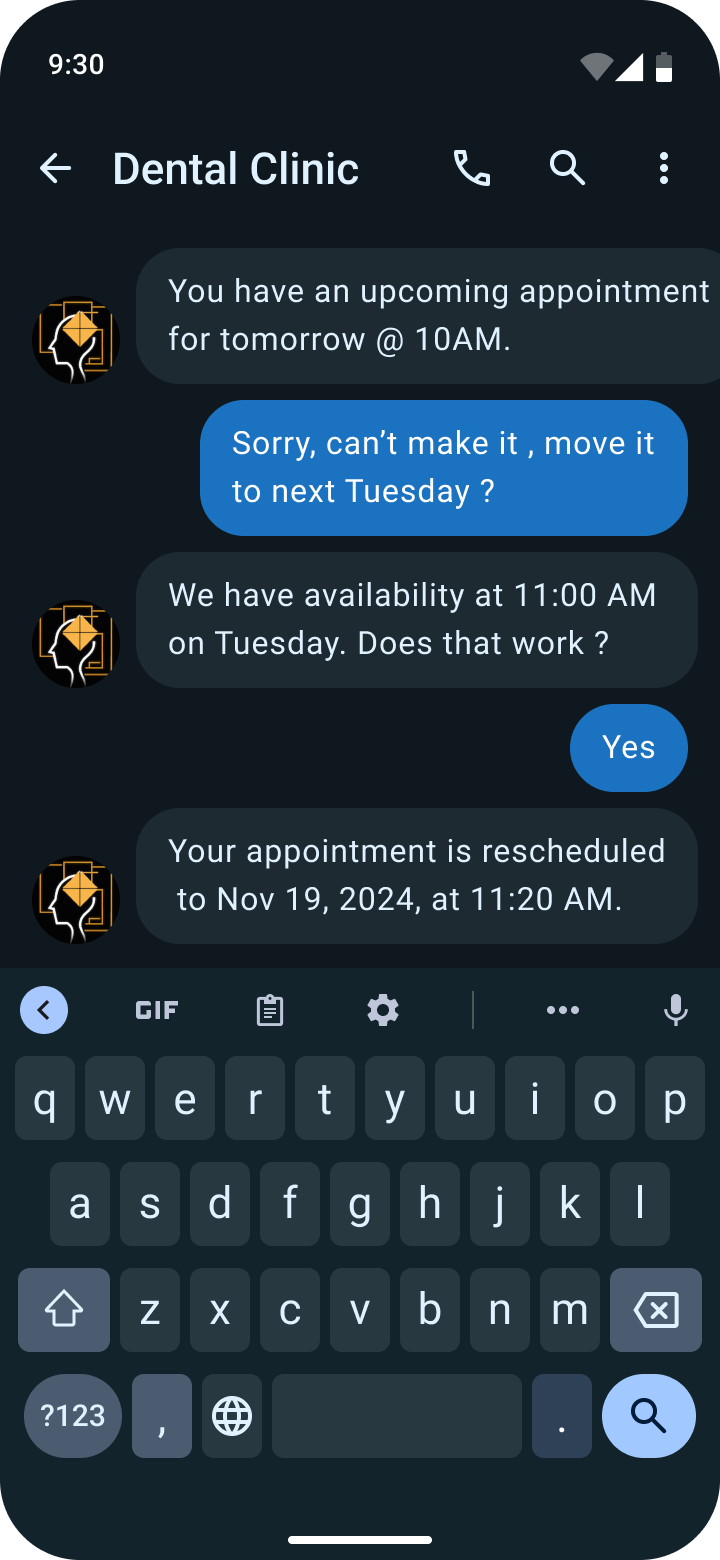Tap the spacebar on the keyboard
The width and height of the screenshot is (720, 1560).
coord(396,1415)
